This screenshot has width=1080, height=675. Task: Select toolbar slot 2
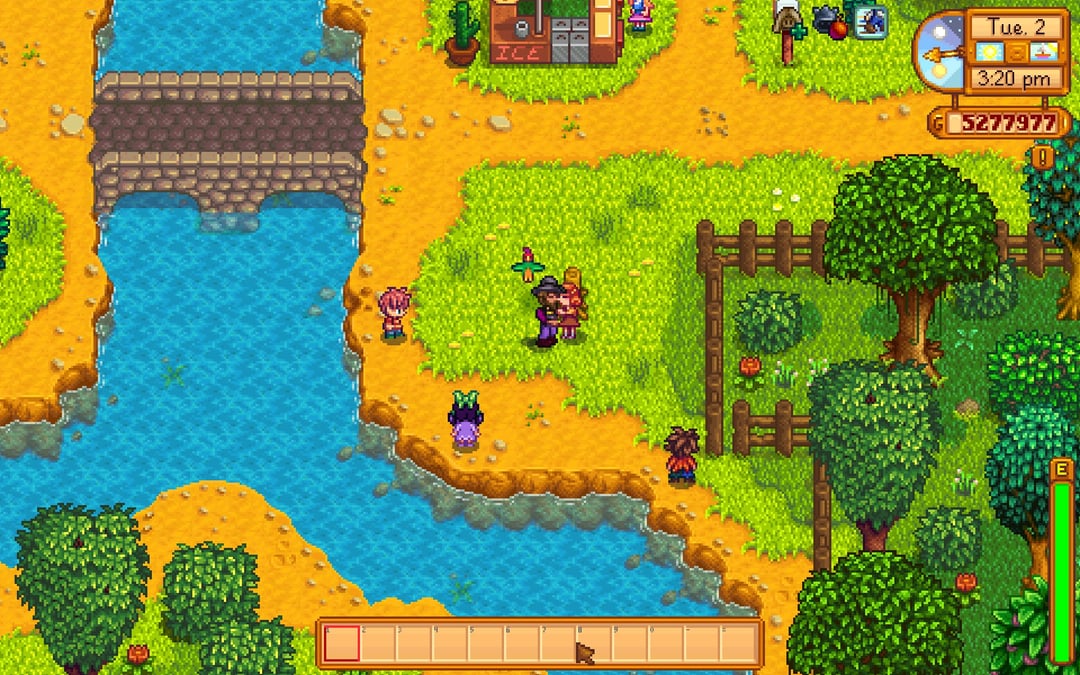point(378,643)
